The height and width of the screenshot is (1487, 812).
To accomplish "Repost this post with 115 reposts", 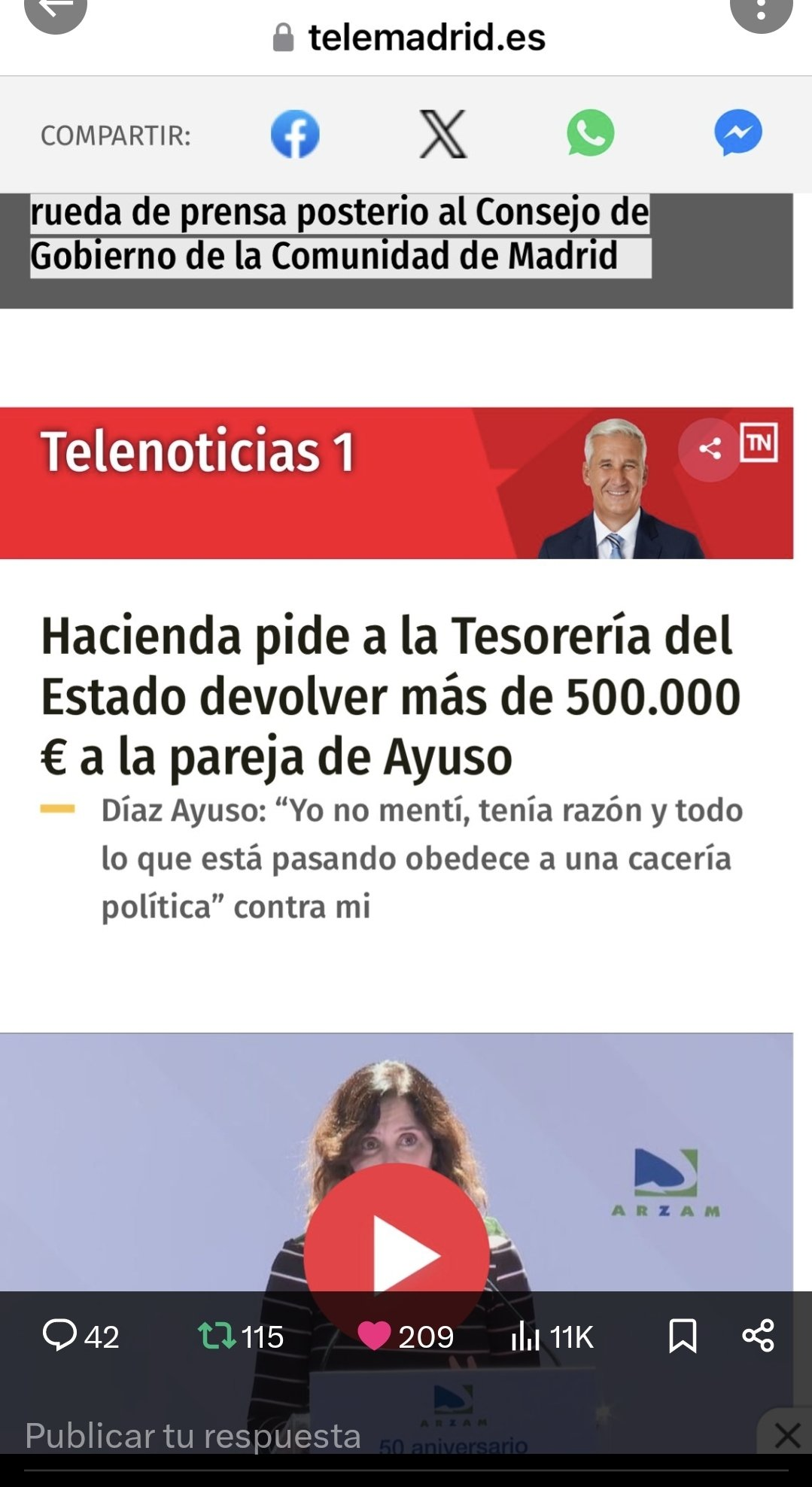I will click(239, 1336).
